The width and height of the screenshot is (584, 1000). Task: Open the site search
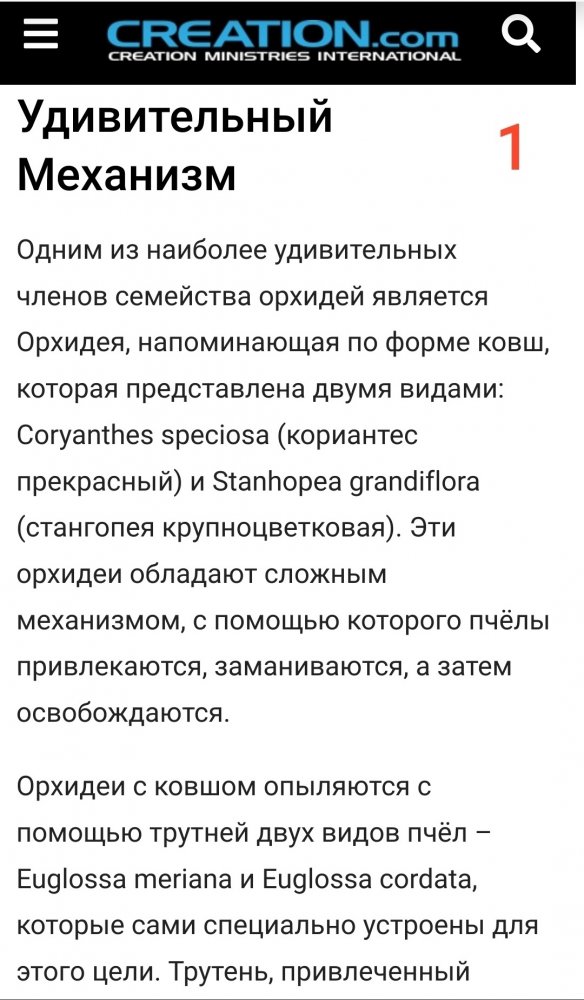click(x=521, y=34)
